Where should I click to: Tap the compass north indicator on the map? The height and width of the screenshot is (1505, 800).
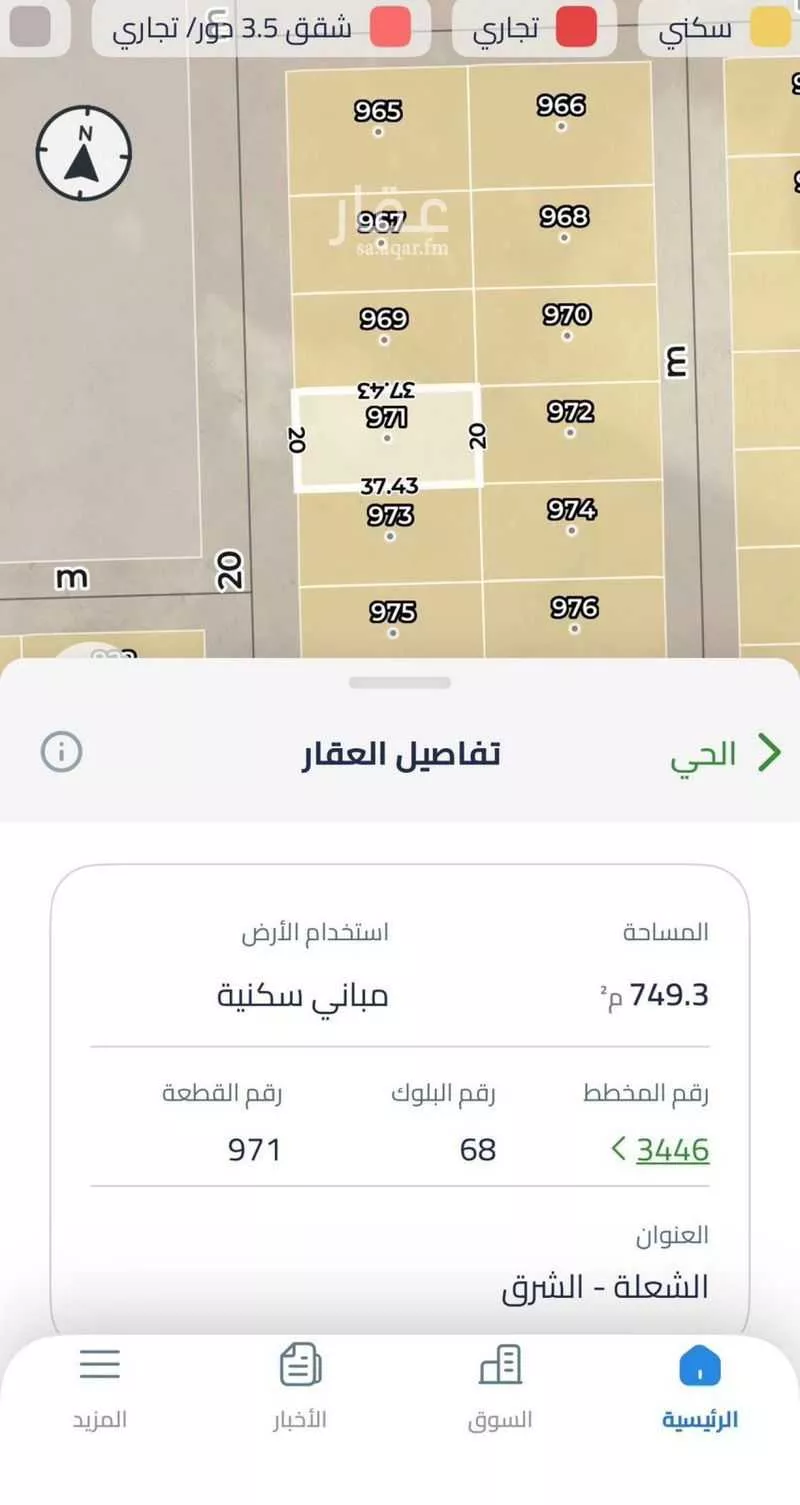(x=84, y=152)
